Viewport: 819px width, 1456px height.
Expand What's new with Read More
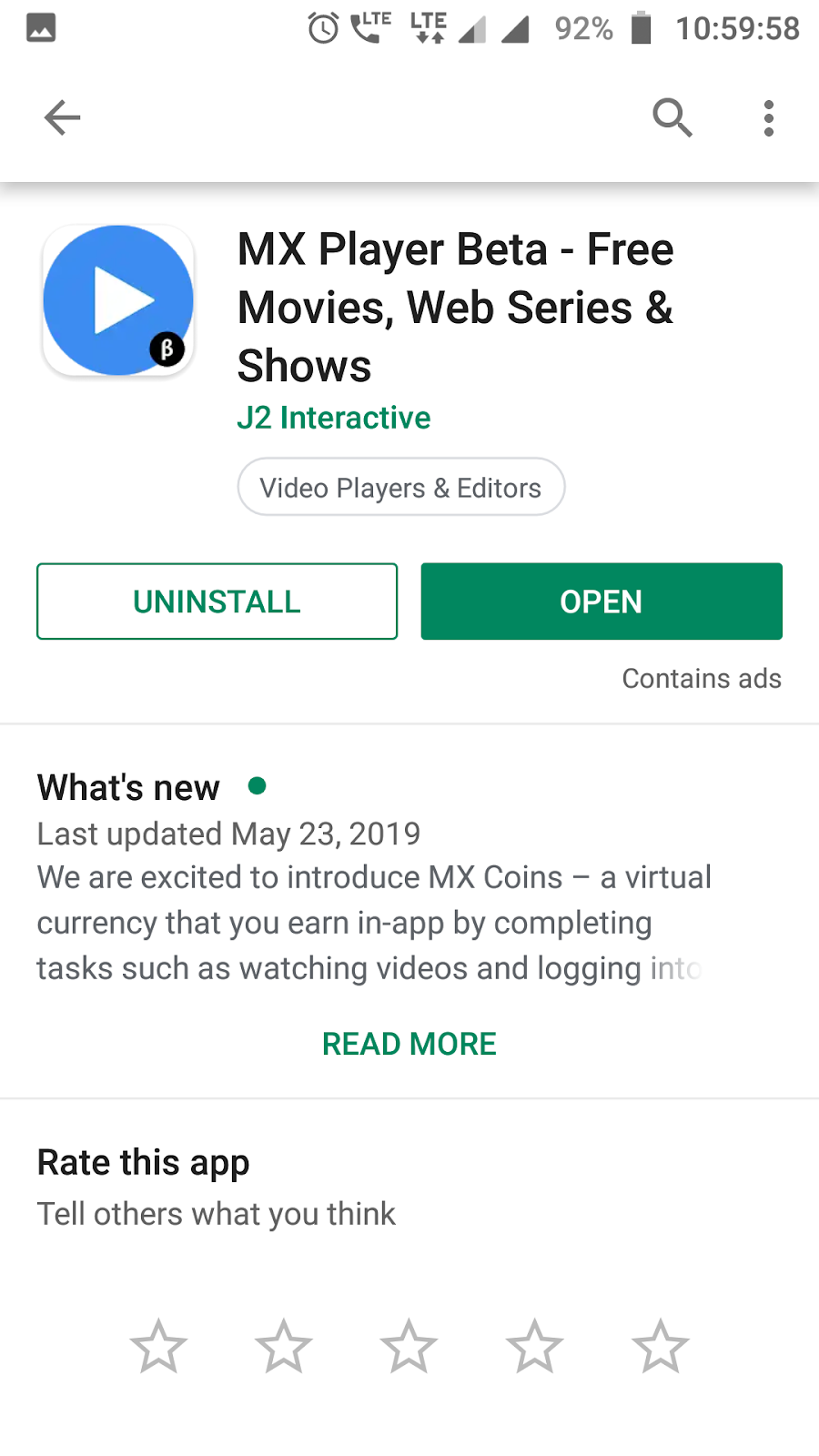pyautogui.click(x=409, y=1044)
